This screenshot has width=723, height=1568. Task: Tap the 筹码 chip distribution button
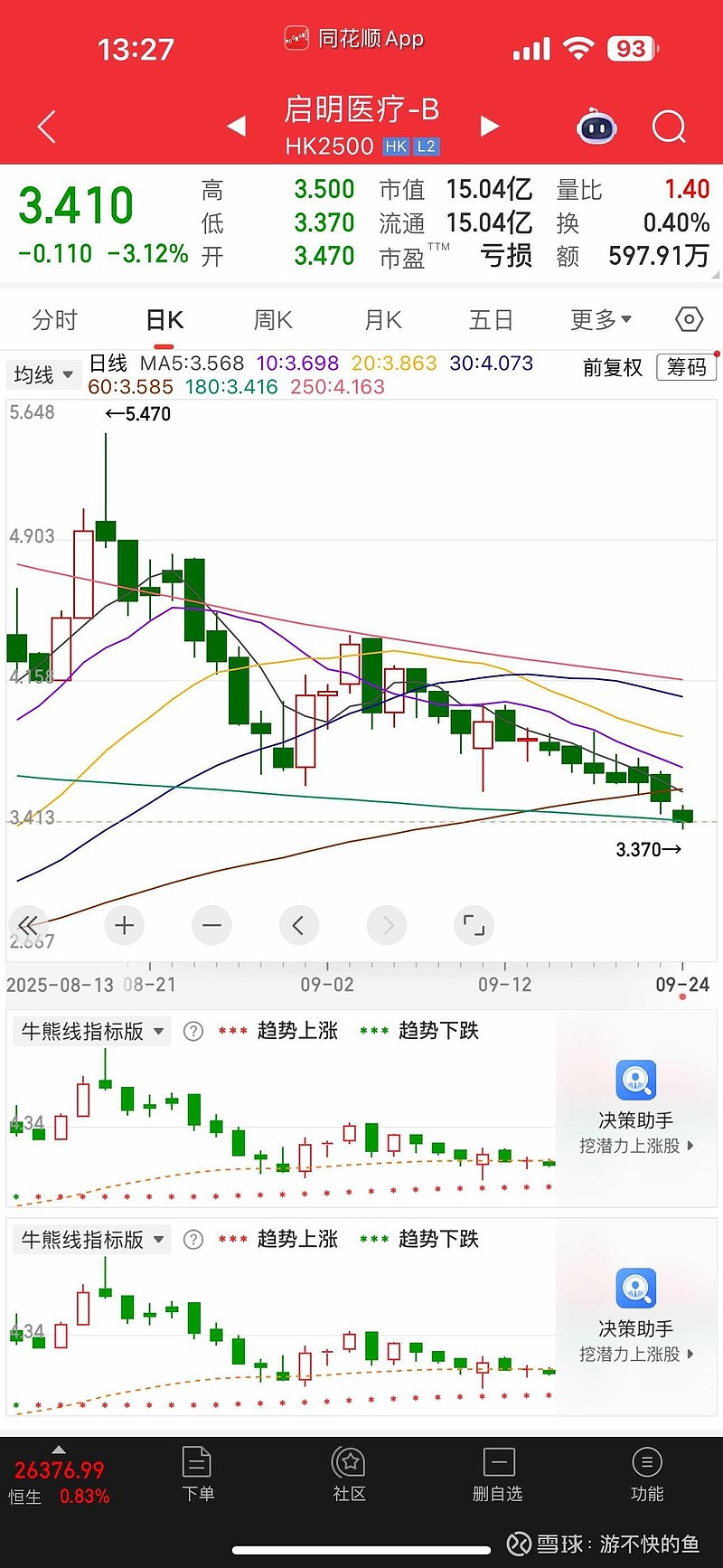[x=686, y=367]
